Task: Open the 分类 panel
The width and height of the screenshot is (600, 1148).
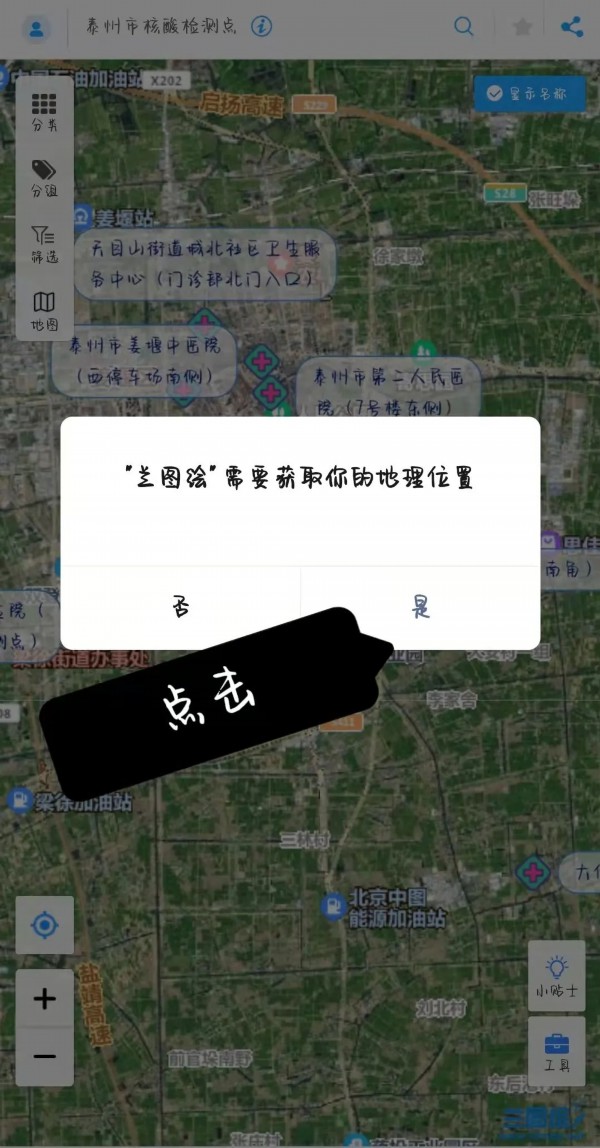Action: [x=44, y=112]
